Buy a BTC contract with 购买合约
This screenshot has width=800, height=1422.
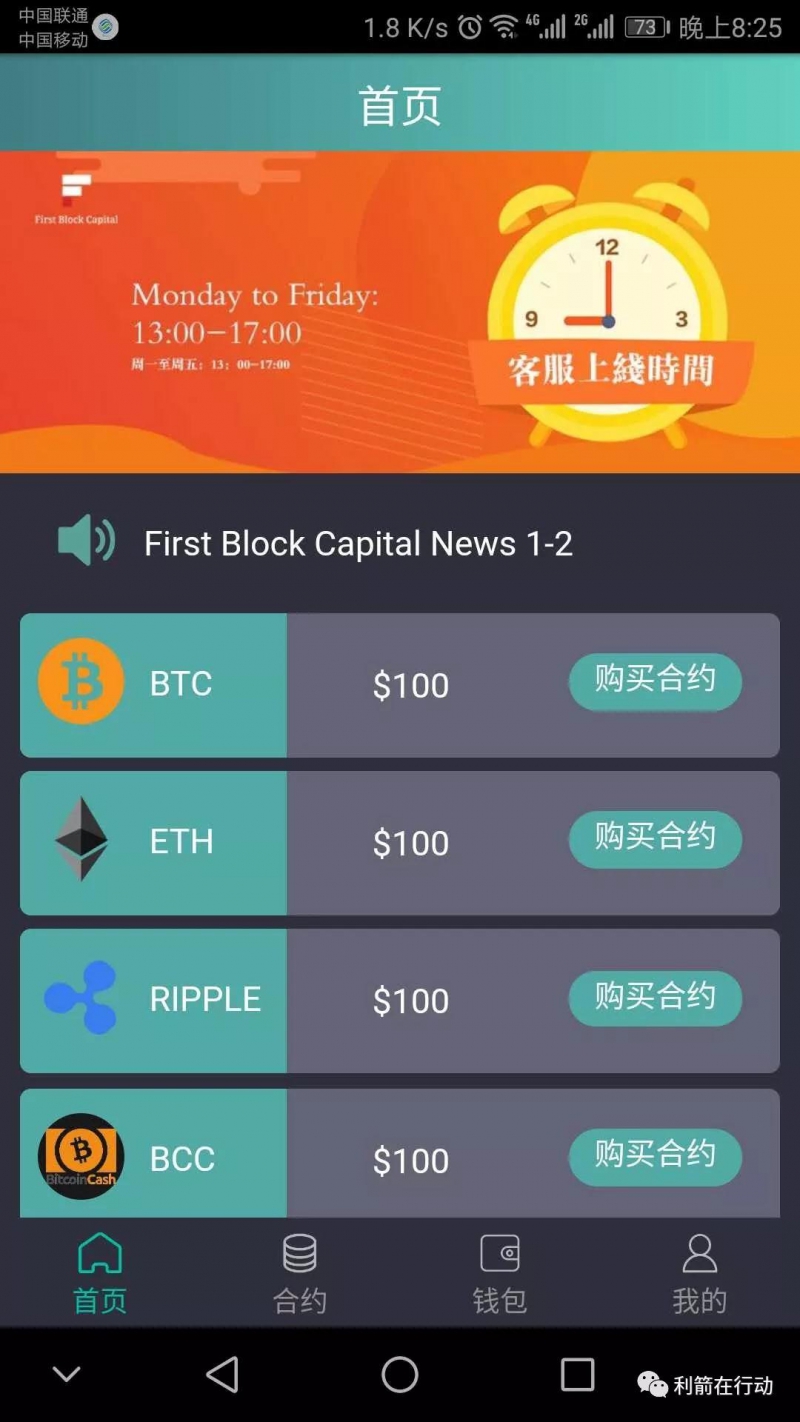pos(655,681)
